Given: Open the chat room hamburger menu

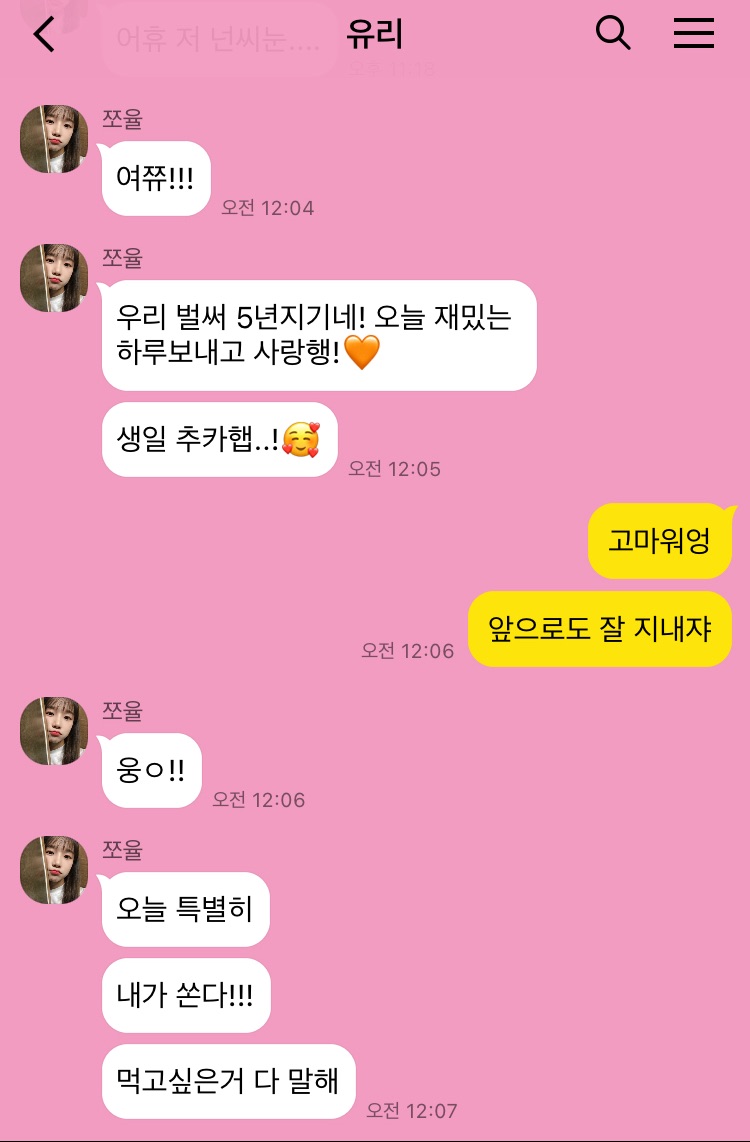Looking at the screenshot, I should [x=693, y=35].
